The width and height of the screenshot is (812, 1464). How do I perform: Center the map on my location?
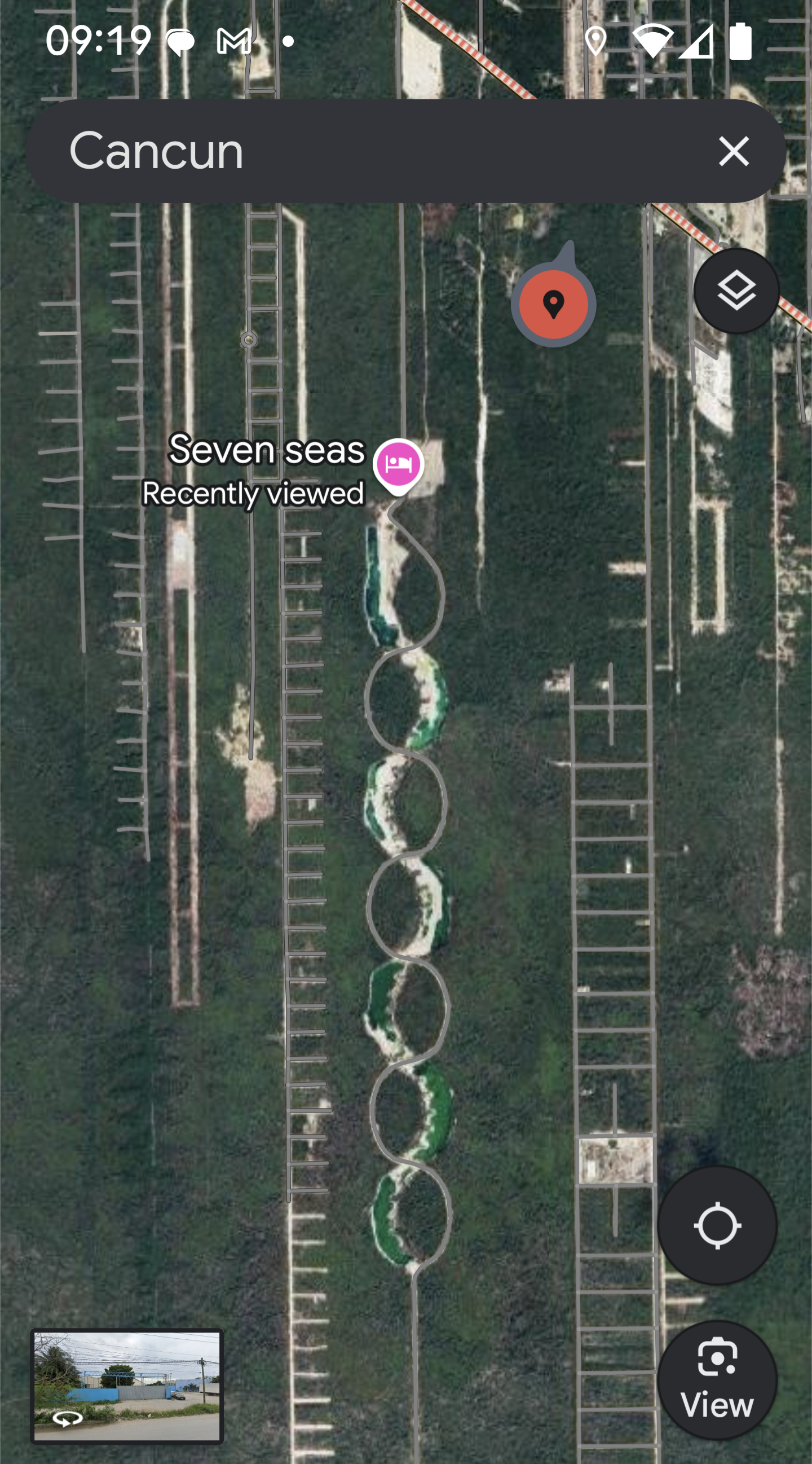point(717,1225)
